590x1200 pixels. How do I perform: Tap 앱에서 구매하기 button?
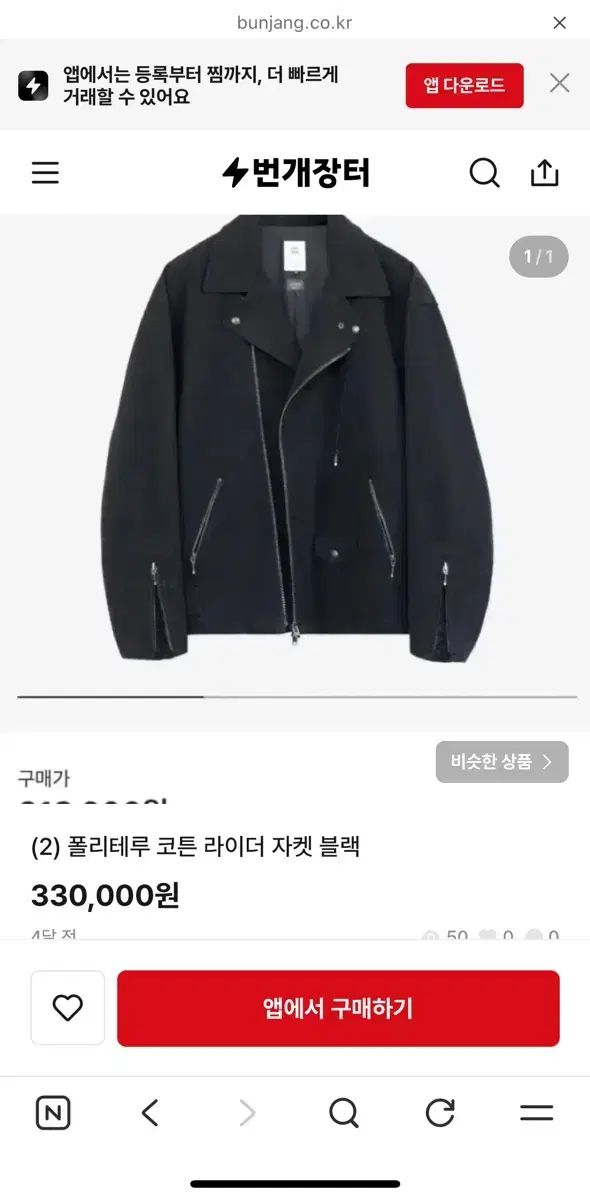point(338,1008)
